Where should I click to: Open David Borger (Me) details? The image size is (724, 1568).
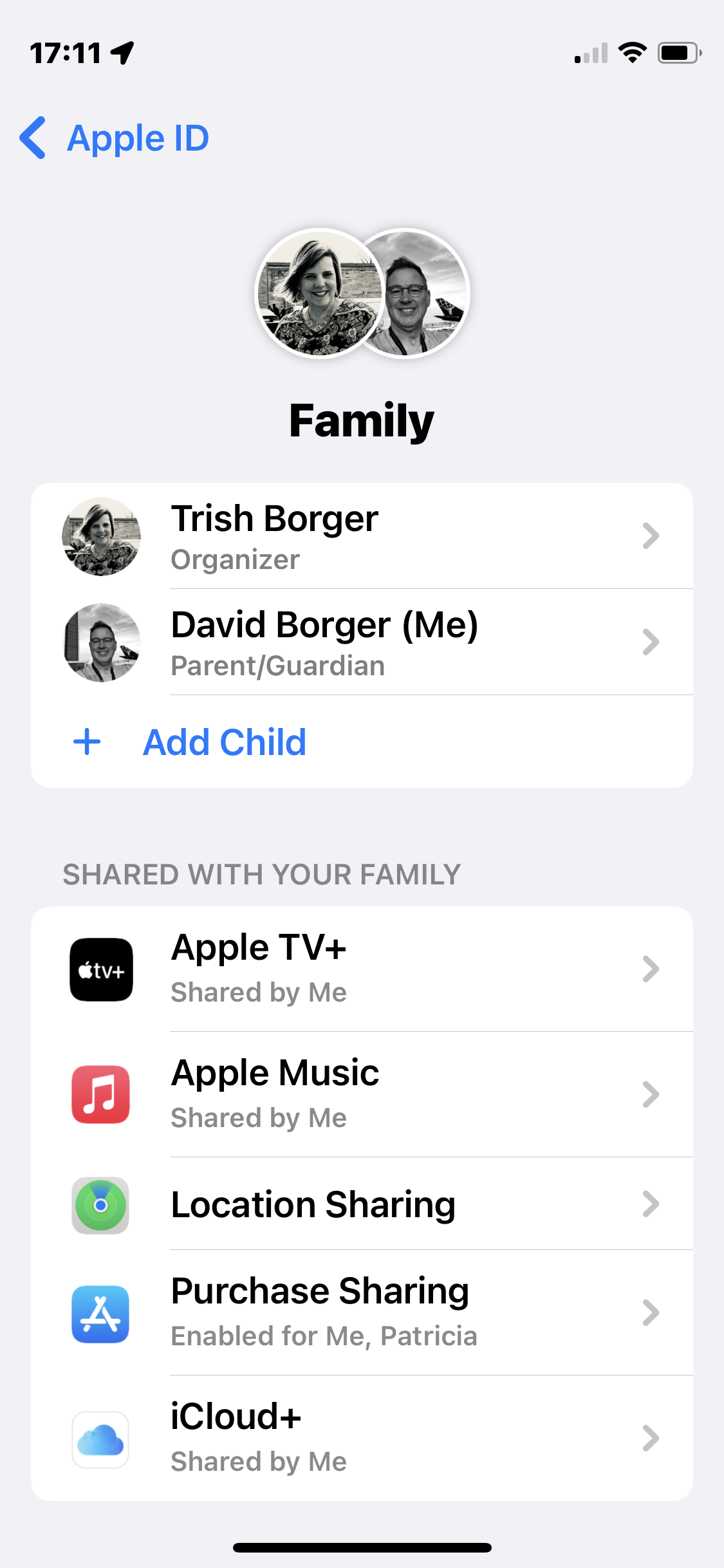click(362, 642)
